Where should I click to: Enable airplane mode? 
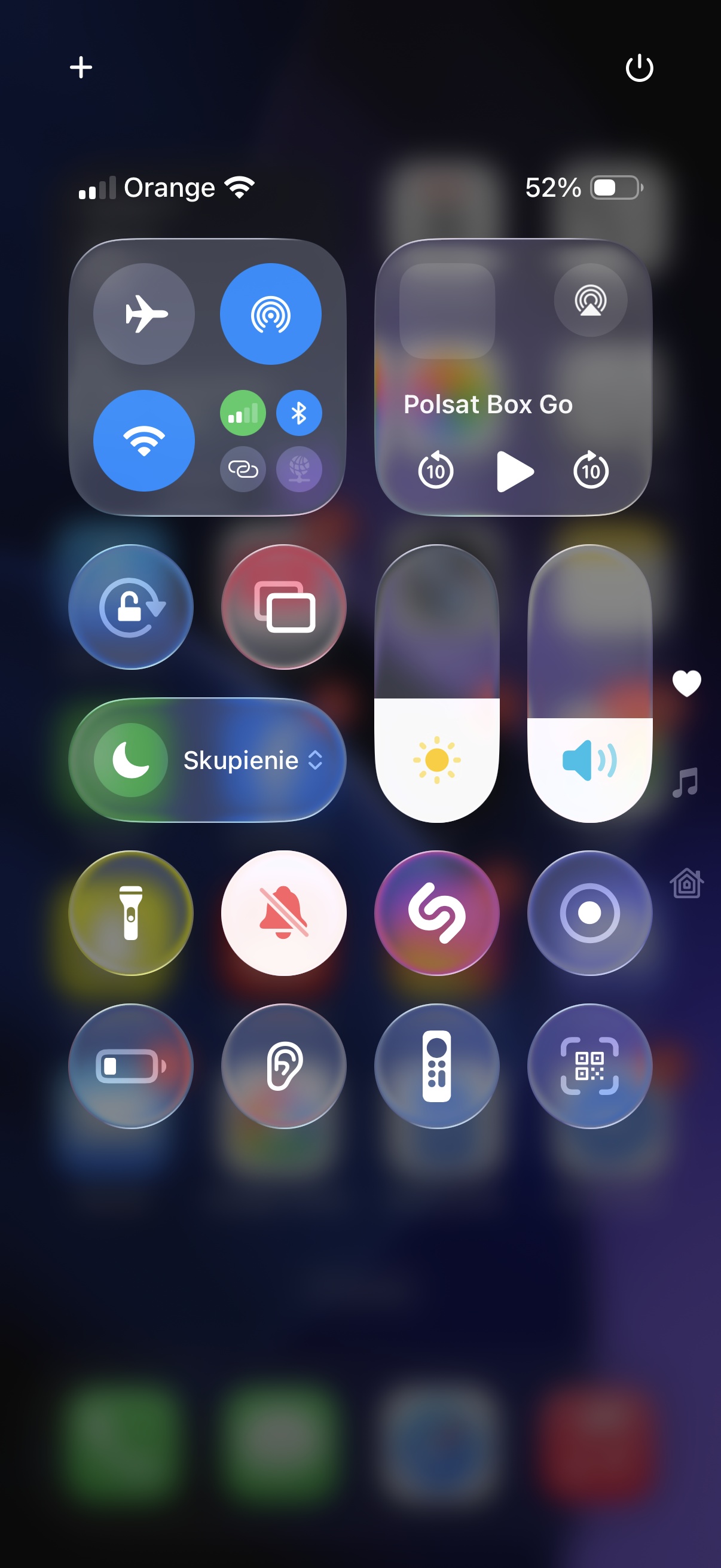[x=144, y=314]
